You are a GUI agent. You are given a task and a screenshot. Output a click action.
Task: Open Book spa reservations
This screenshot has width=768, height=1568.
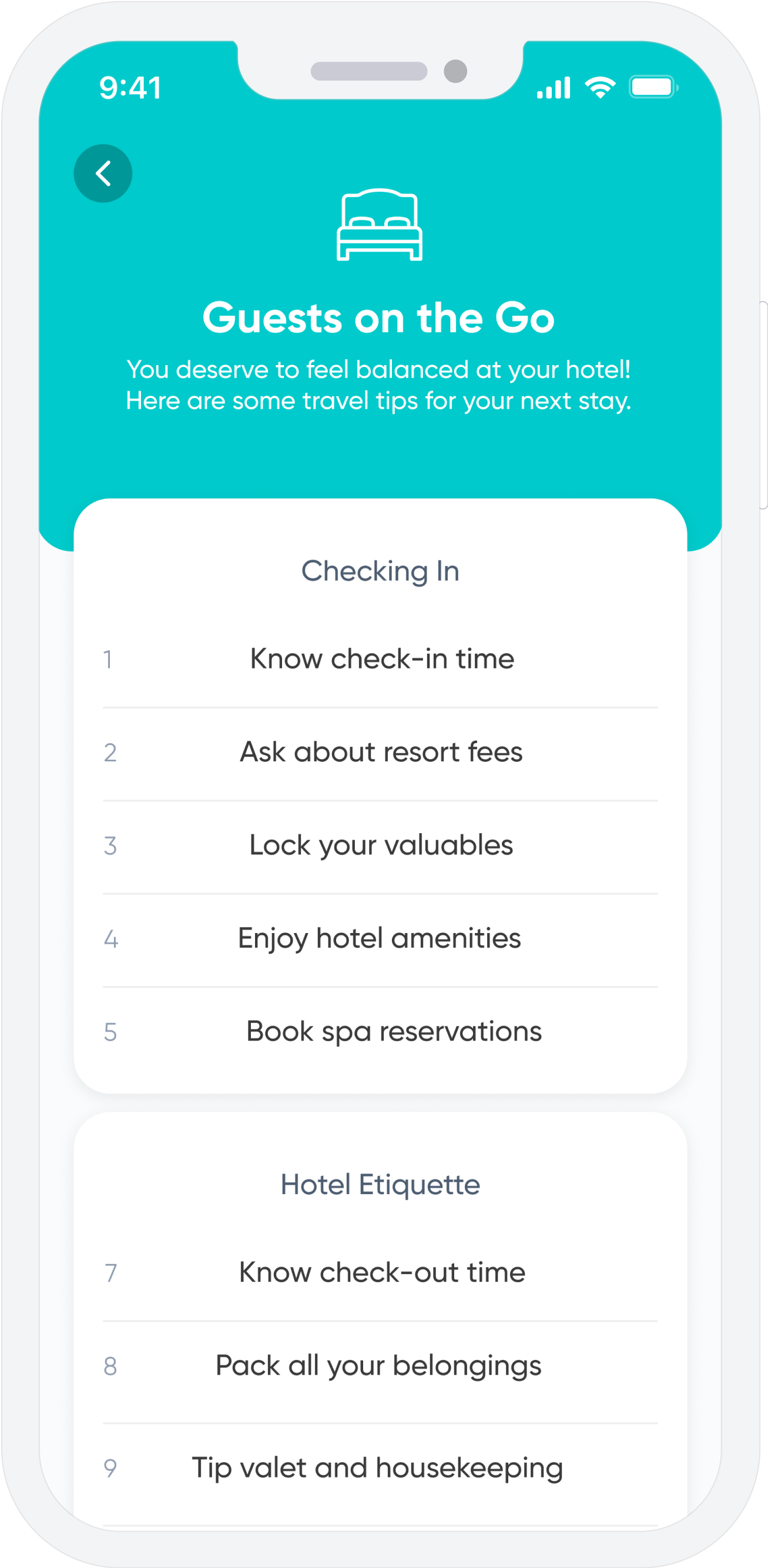(393, 1032)
